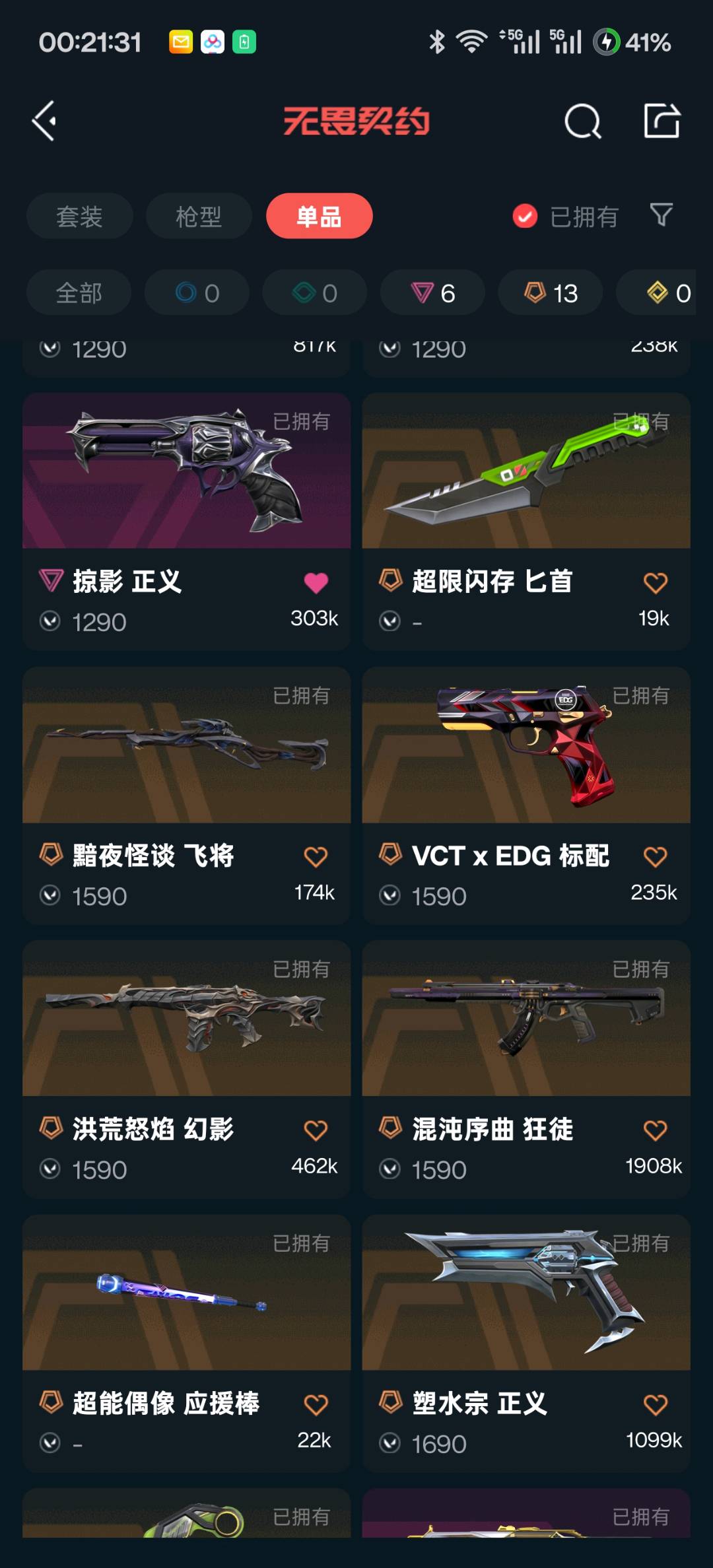Select the 全部 rarity chip
713x1568 pixels.
click(79, 292)
